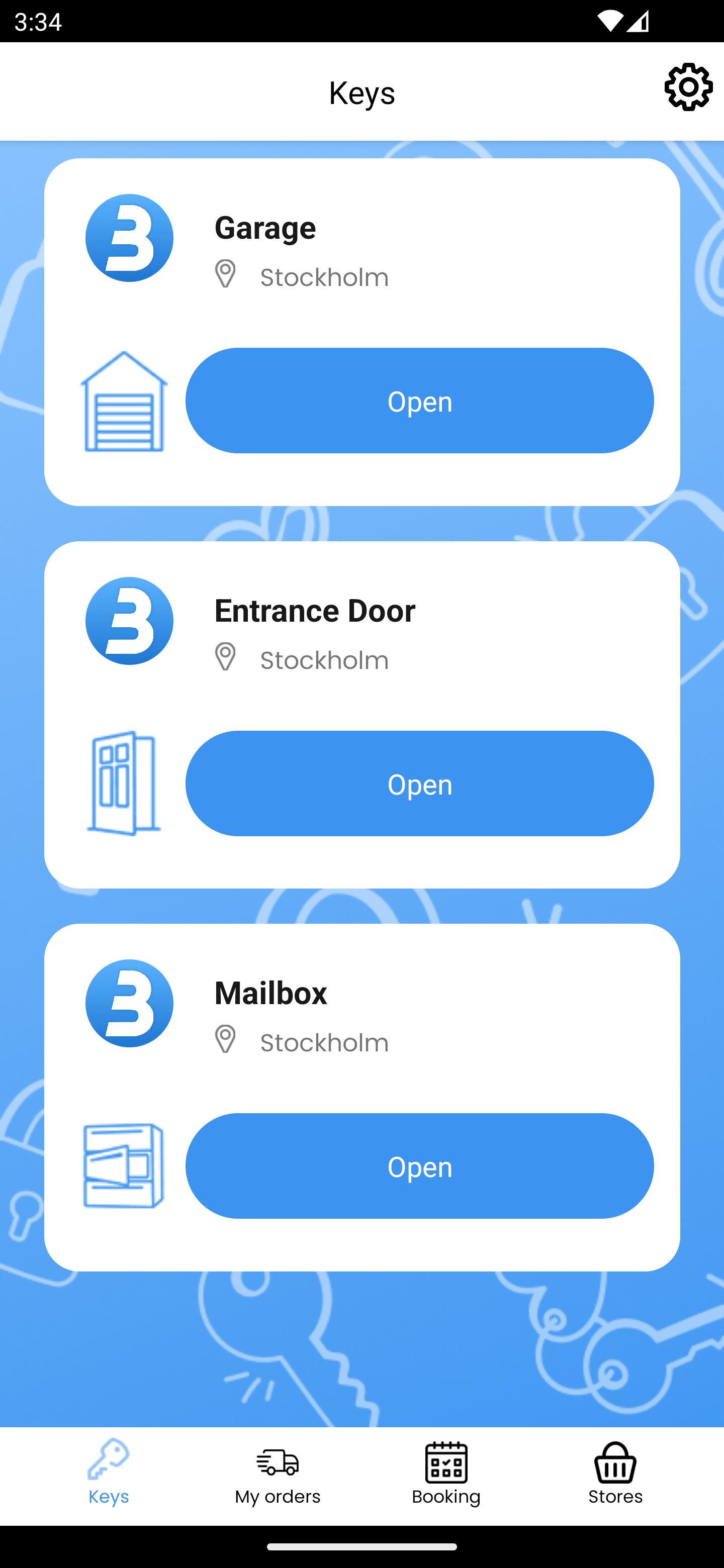Unlock the Entrance Door with Open
Screen dimensions: 724x1568
(x=419, y=783)
